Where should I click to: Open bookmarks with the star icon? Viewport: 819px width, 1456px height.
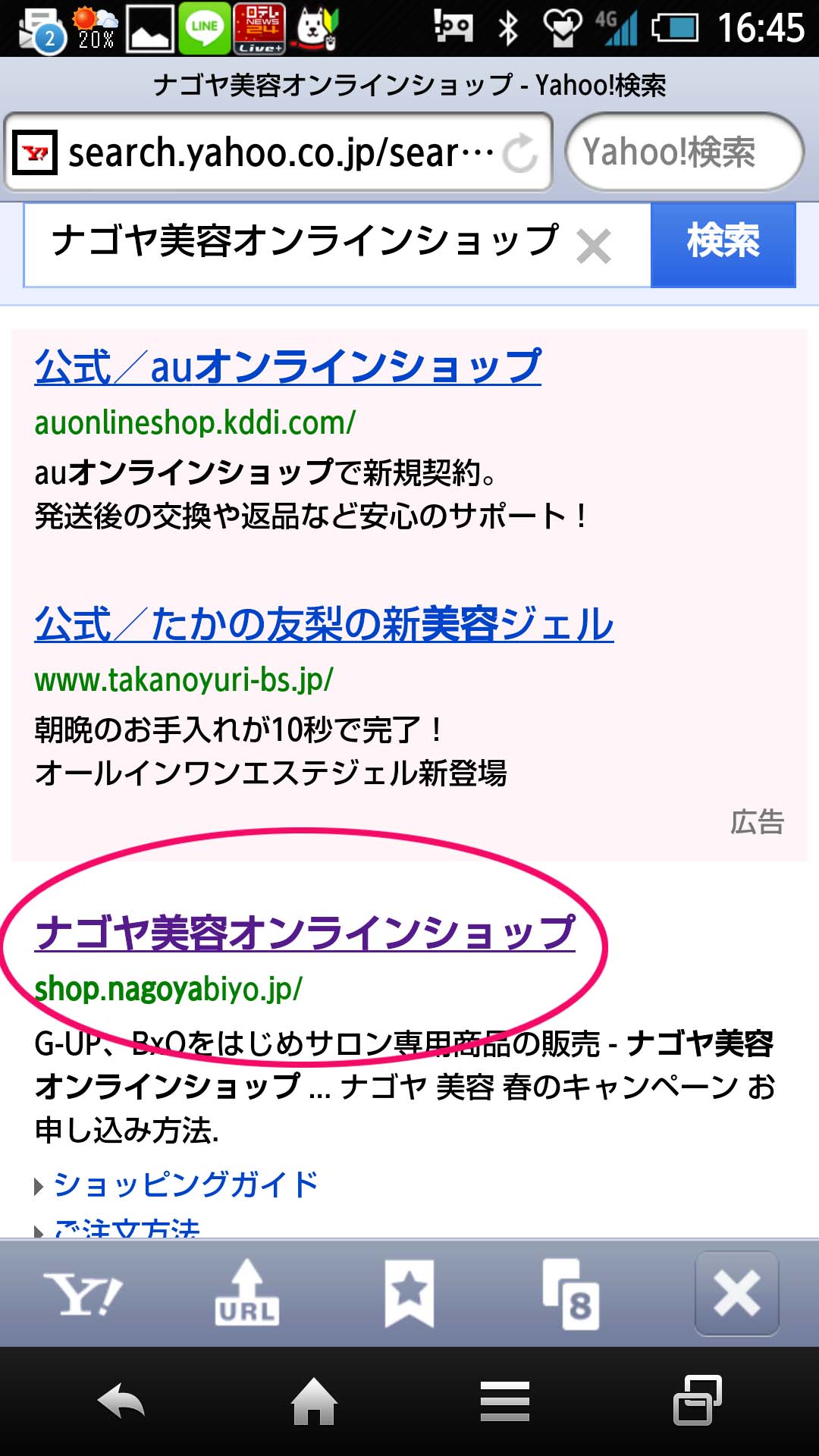tap(409, 1294)
